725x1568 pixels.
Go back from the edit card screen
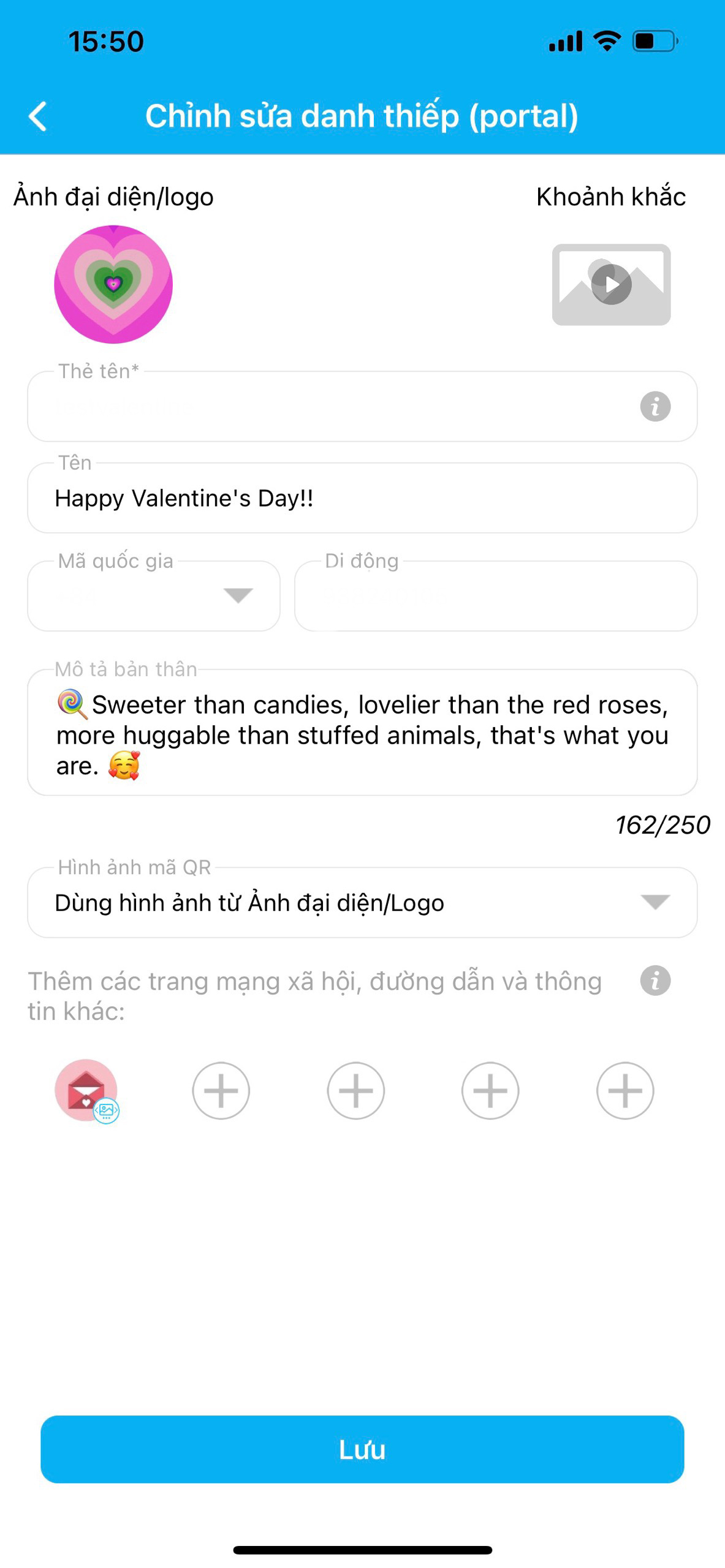pyautogui.click(x=38, y=116)
